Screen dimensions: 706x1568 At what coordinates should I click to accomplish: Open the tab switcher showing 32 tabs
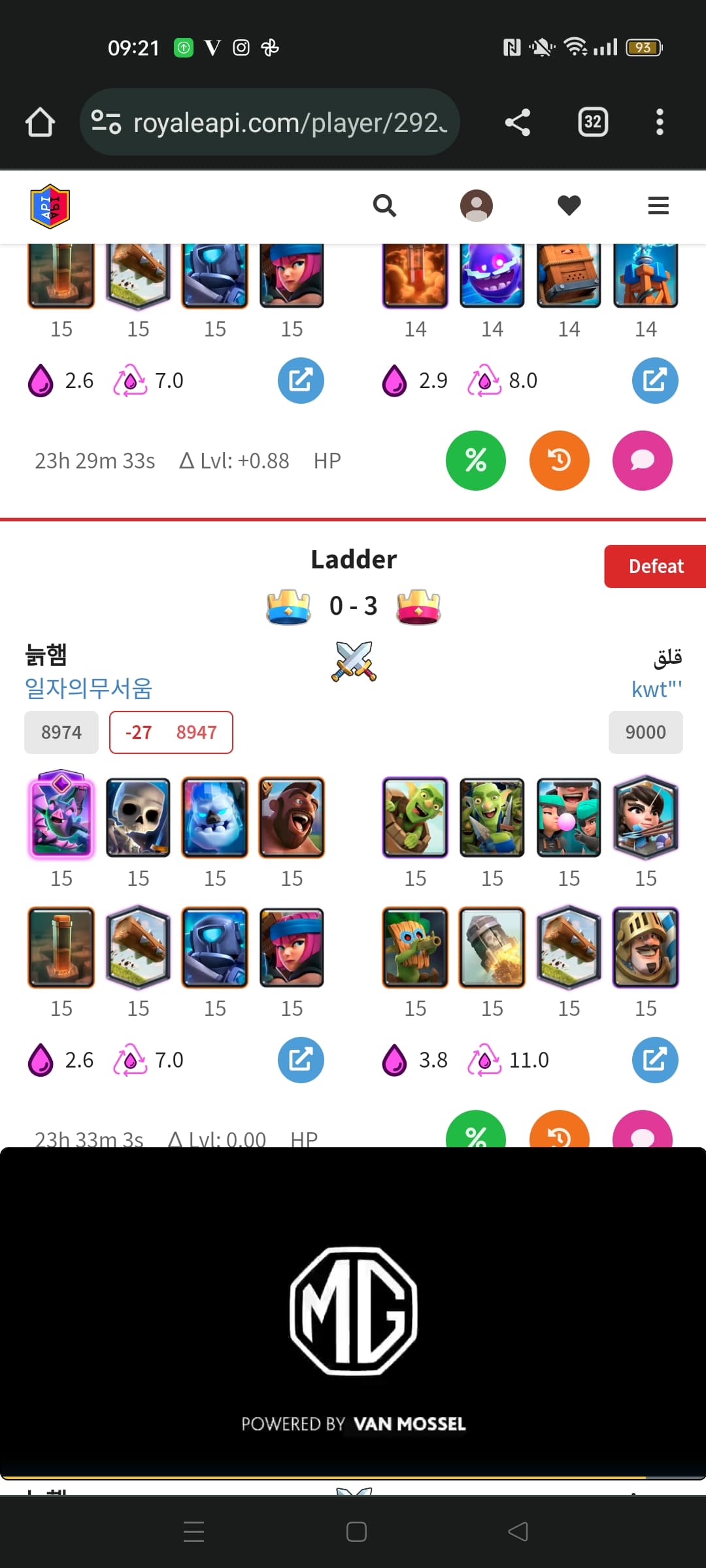pos(593,122)
